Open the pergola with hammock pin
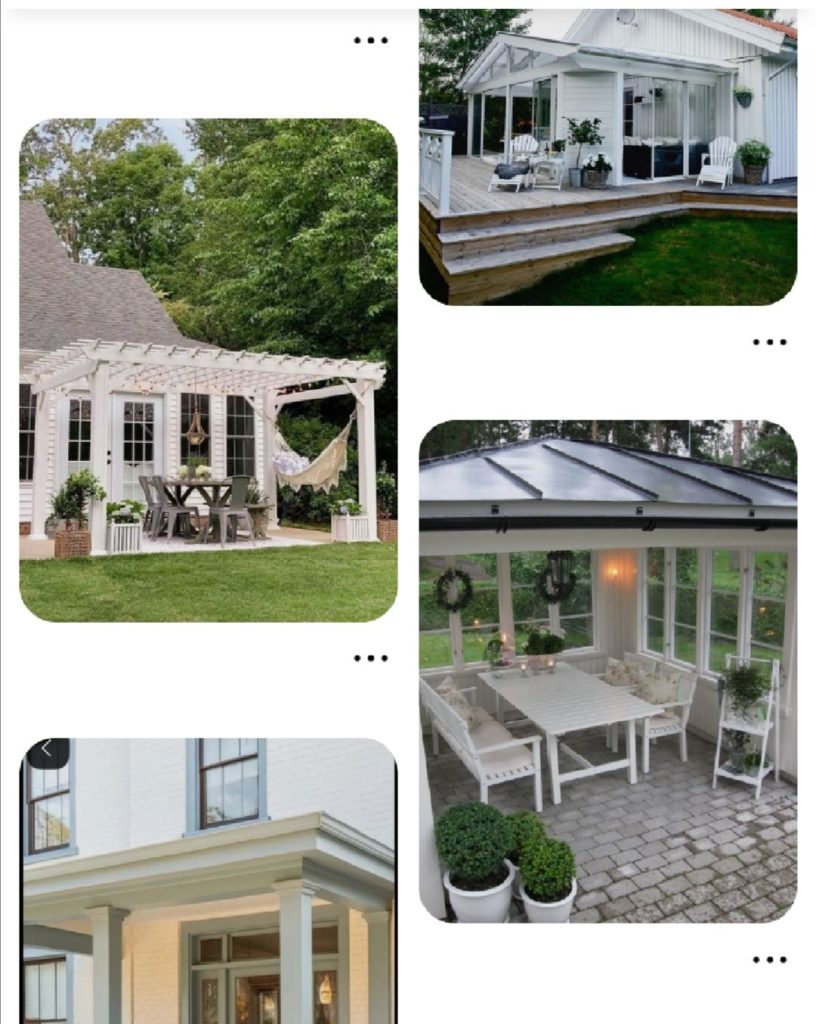The width and height of the screenshot is (816, 1024). (208, 370)
